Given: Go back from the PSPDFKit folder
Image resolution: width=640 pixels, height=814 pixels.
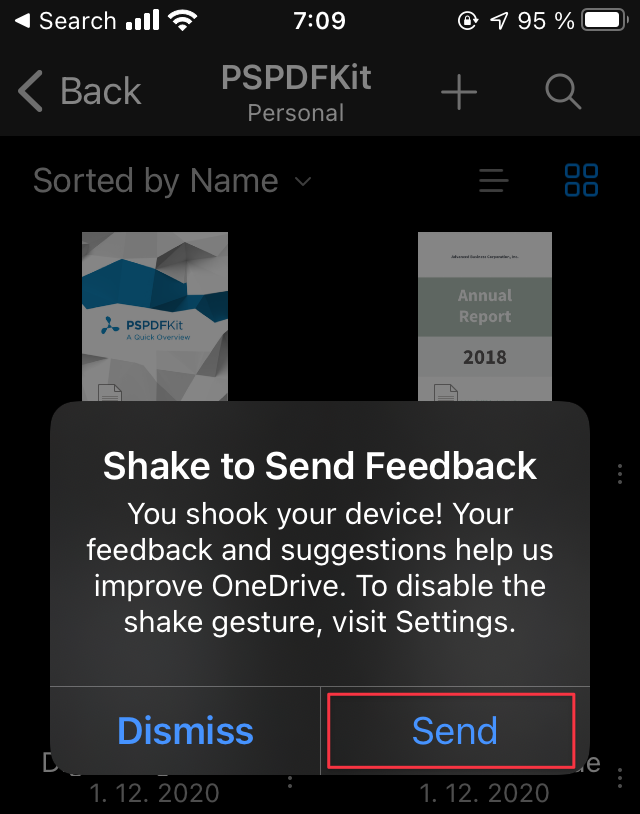Looking at the screenshot, I should [80, 92].
